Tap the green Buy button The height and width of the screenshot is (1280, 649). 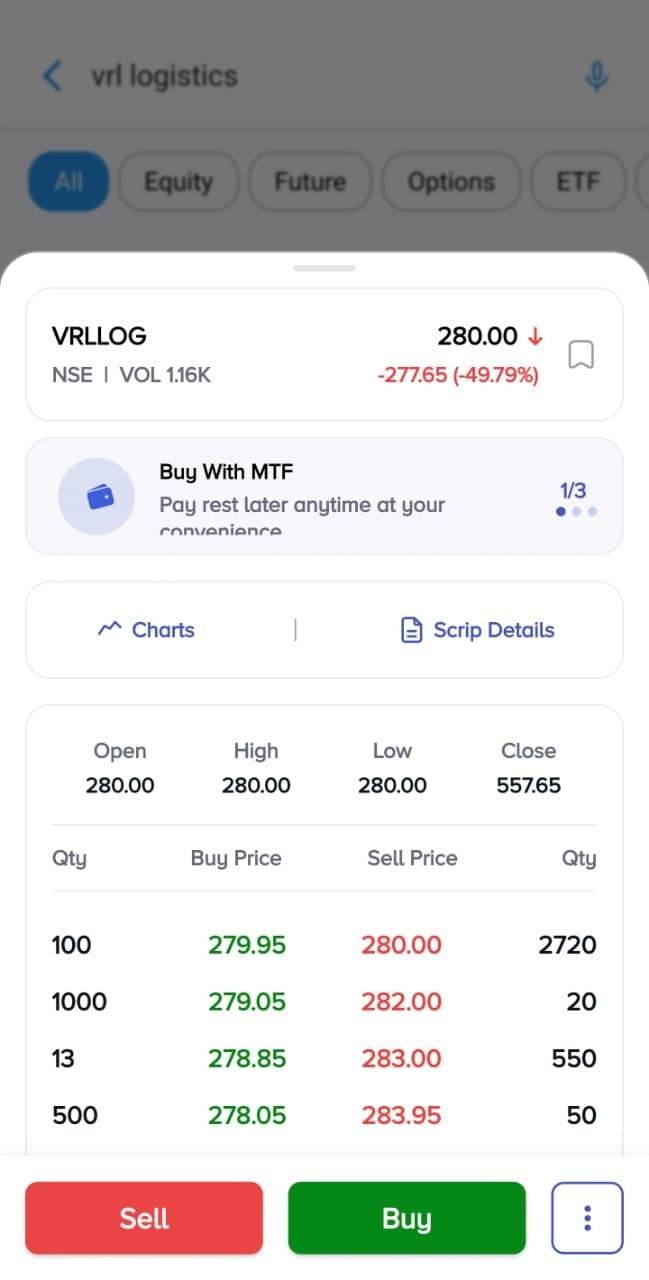pyautogui.click(x=406, y=1218)
